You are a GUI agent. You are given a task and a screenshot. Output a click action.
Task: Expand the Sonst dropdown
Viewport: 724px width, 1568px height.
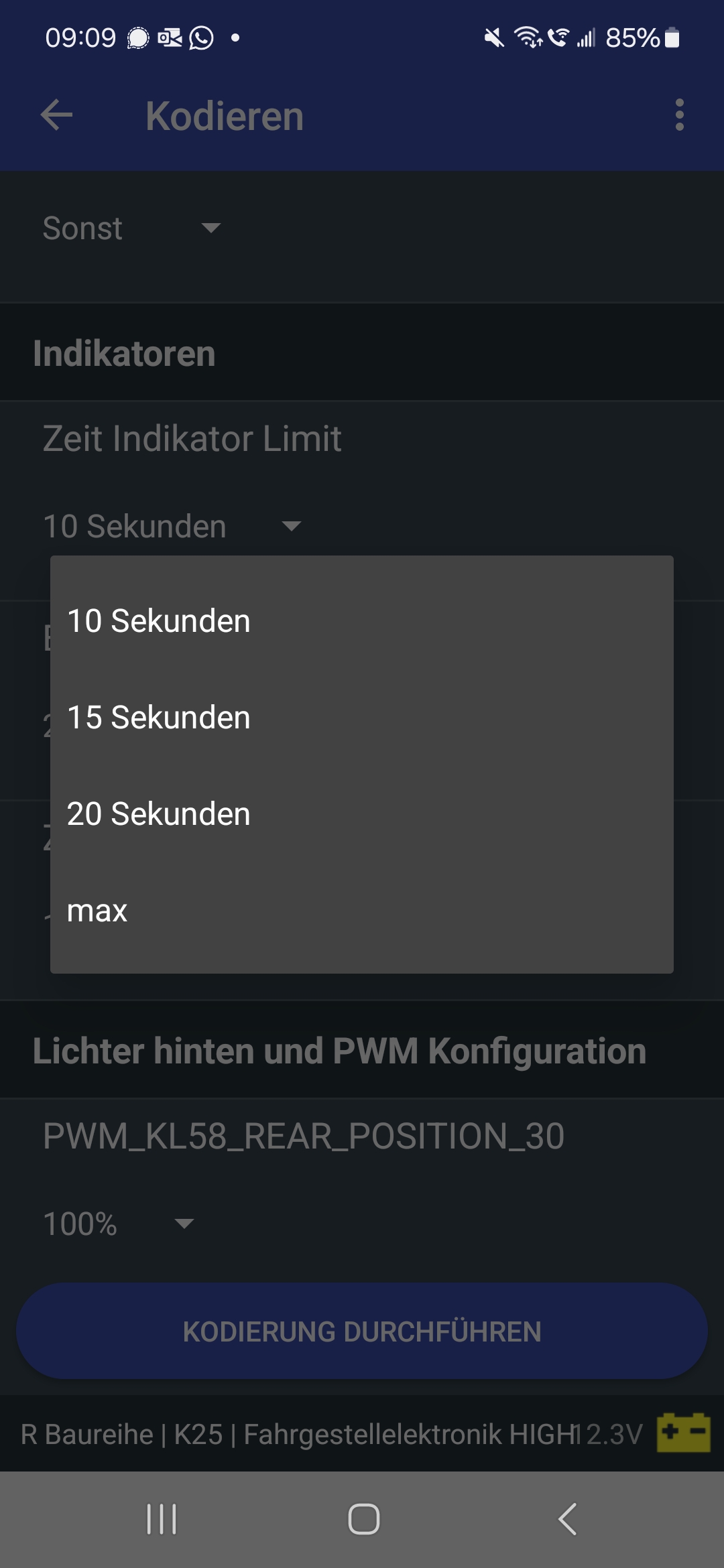coord(131,228)
